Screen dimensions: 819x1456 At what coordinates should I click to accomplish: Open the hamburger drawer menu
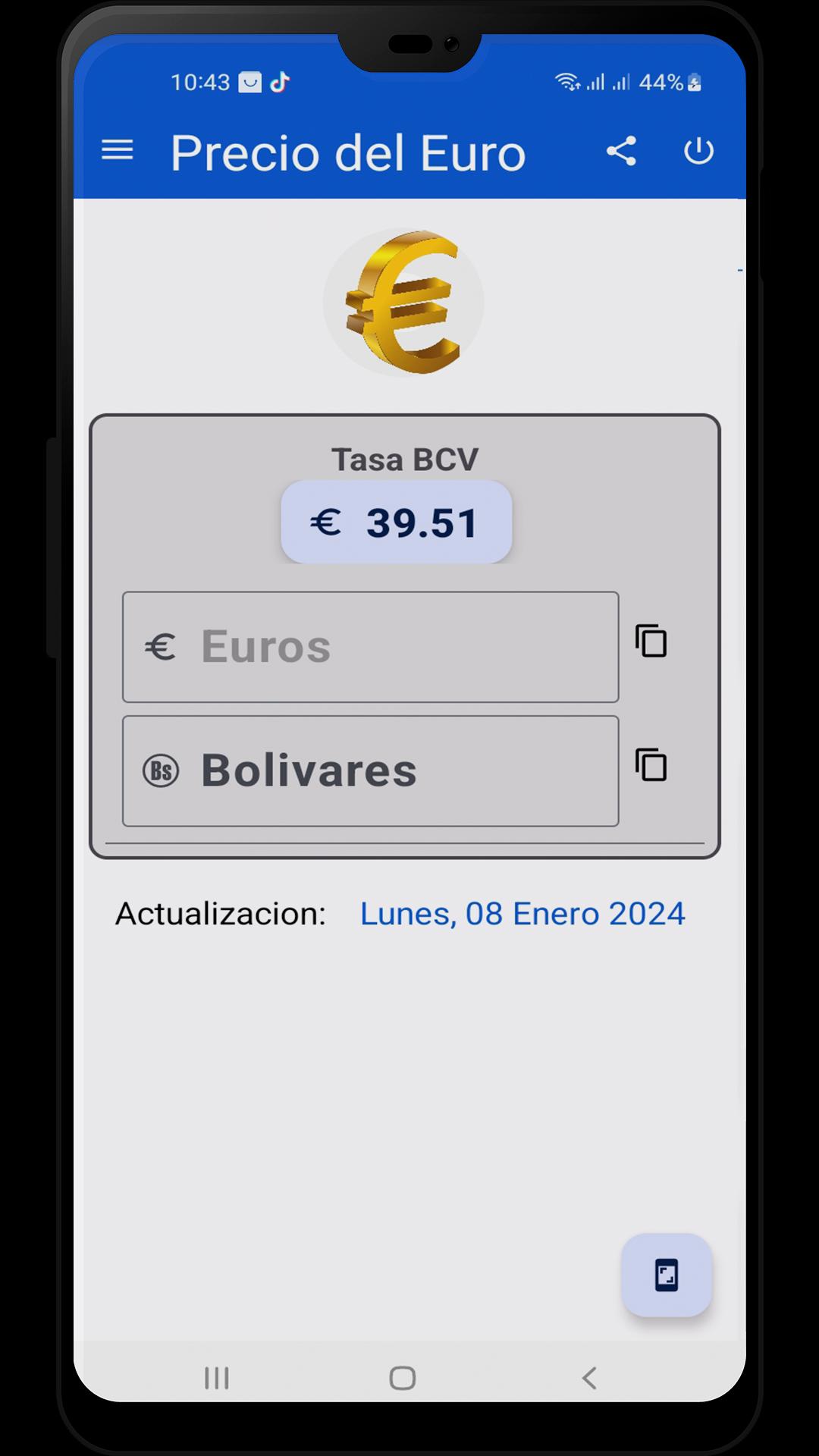[118, 150]
